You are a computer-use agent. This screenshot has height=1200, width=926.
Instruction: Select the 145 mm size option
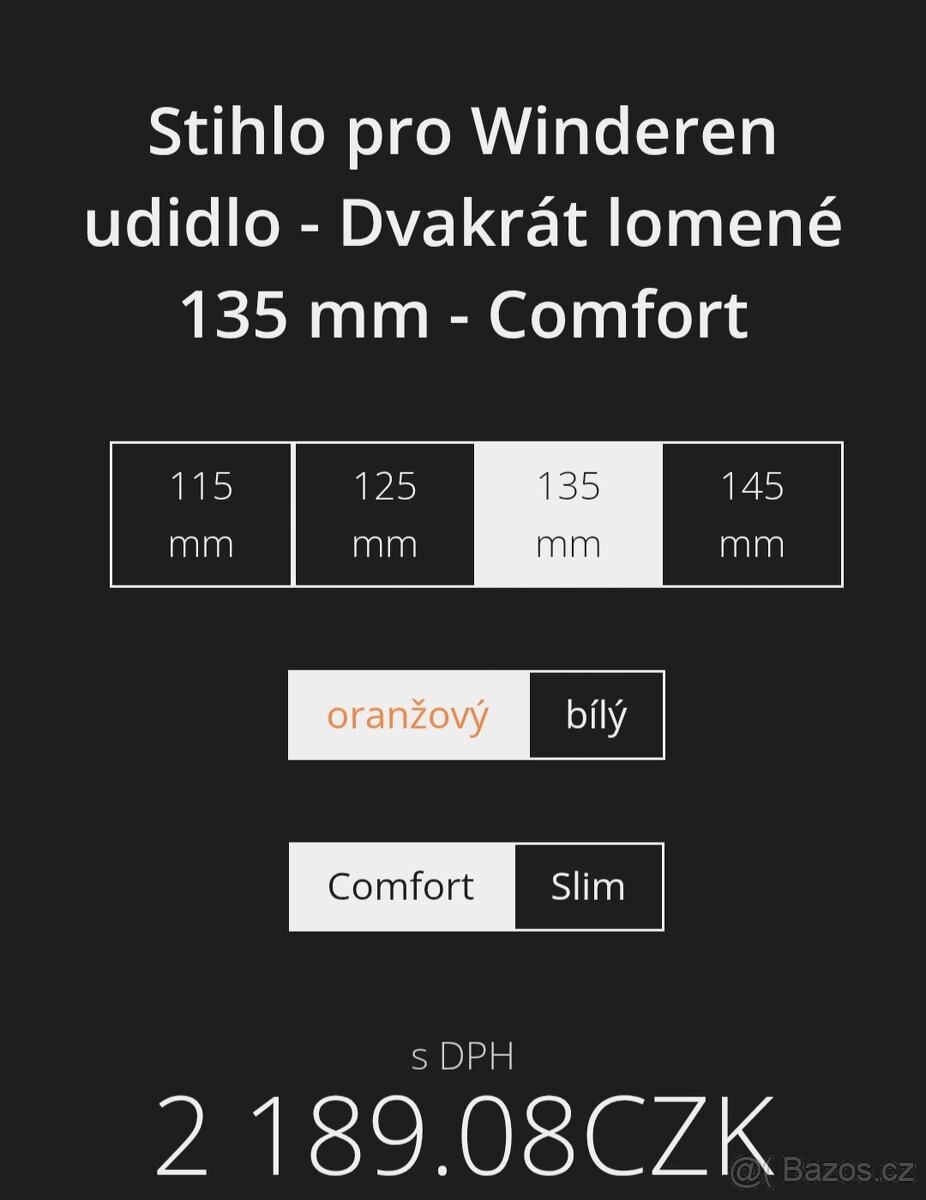pos(752,514)
